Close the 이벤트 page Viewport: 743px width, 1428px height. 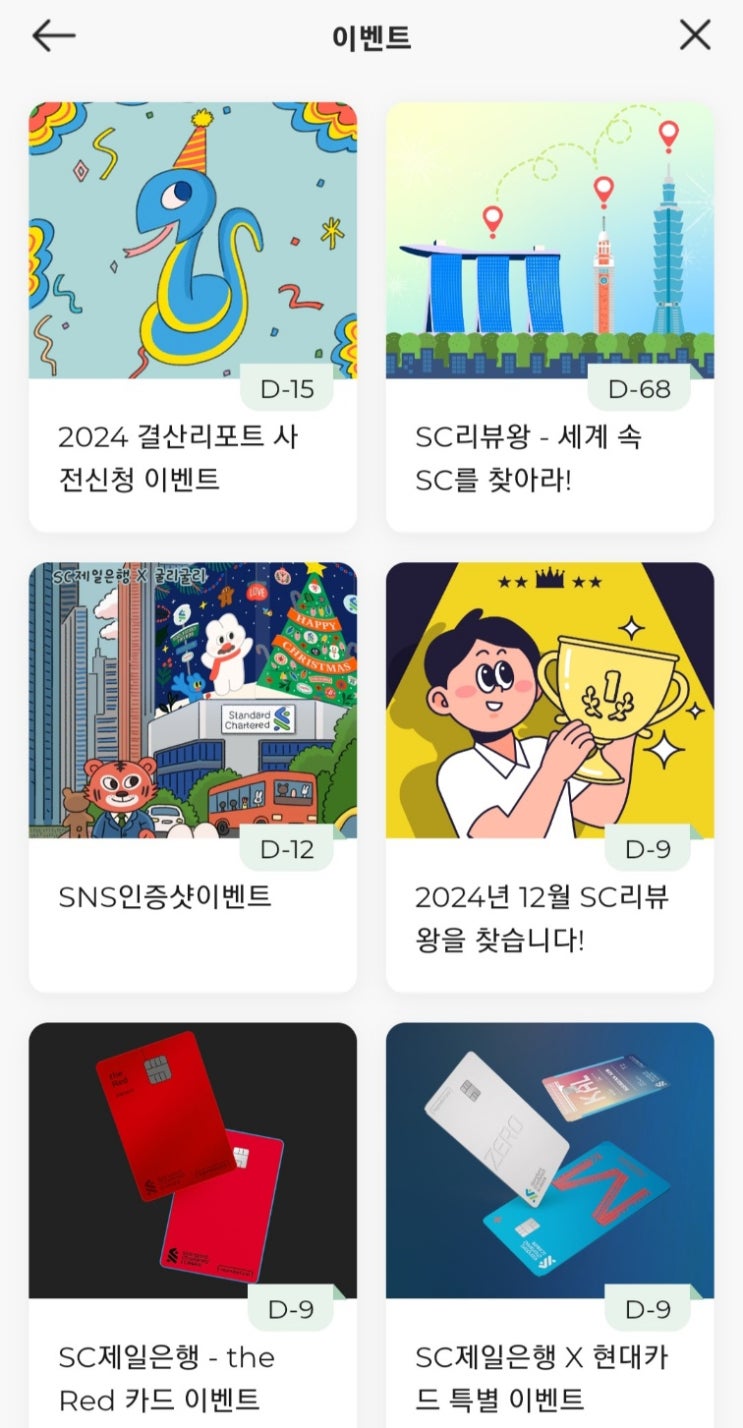pyautogui.click(x=695, y=36)
